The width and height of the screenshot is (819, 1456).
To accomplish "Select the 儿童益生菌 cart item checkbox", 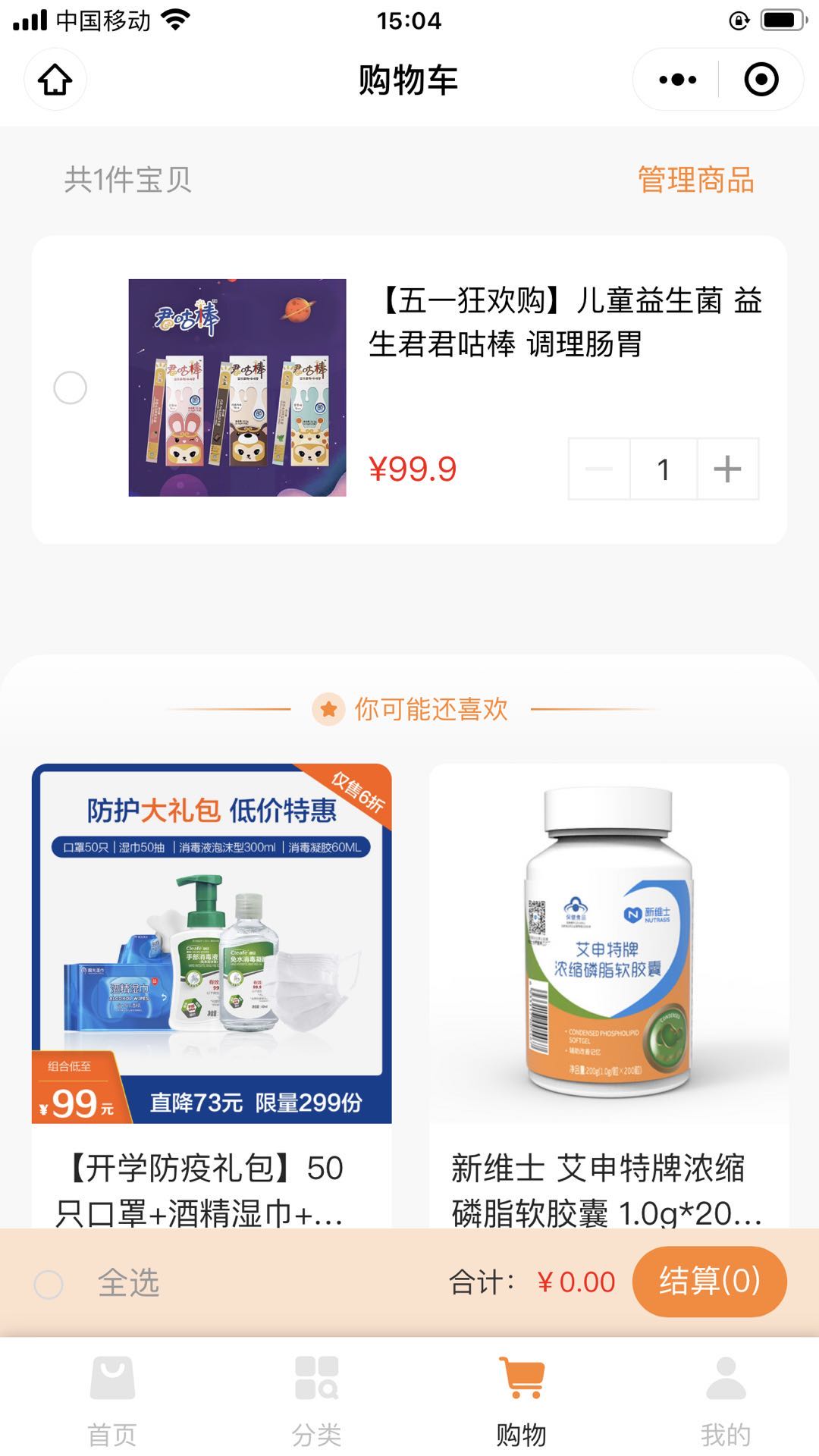I will pos(71,388).
